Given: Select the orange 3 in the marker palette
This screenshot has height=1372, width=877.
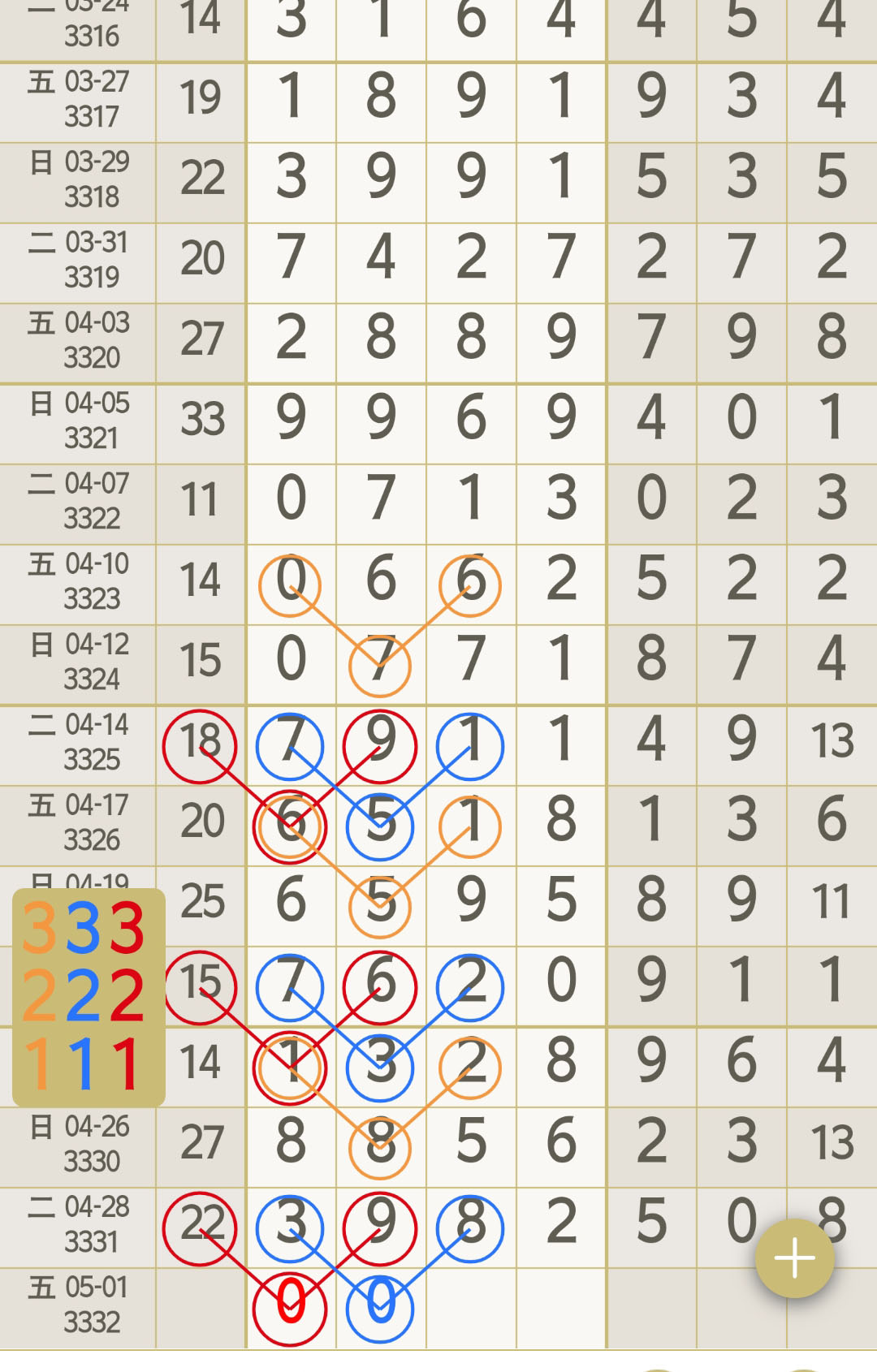Looking at the screenshot, I should tap(41, 928).
